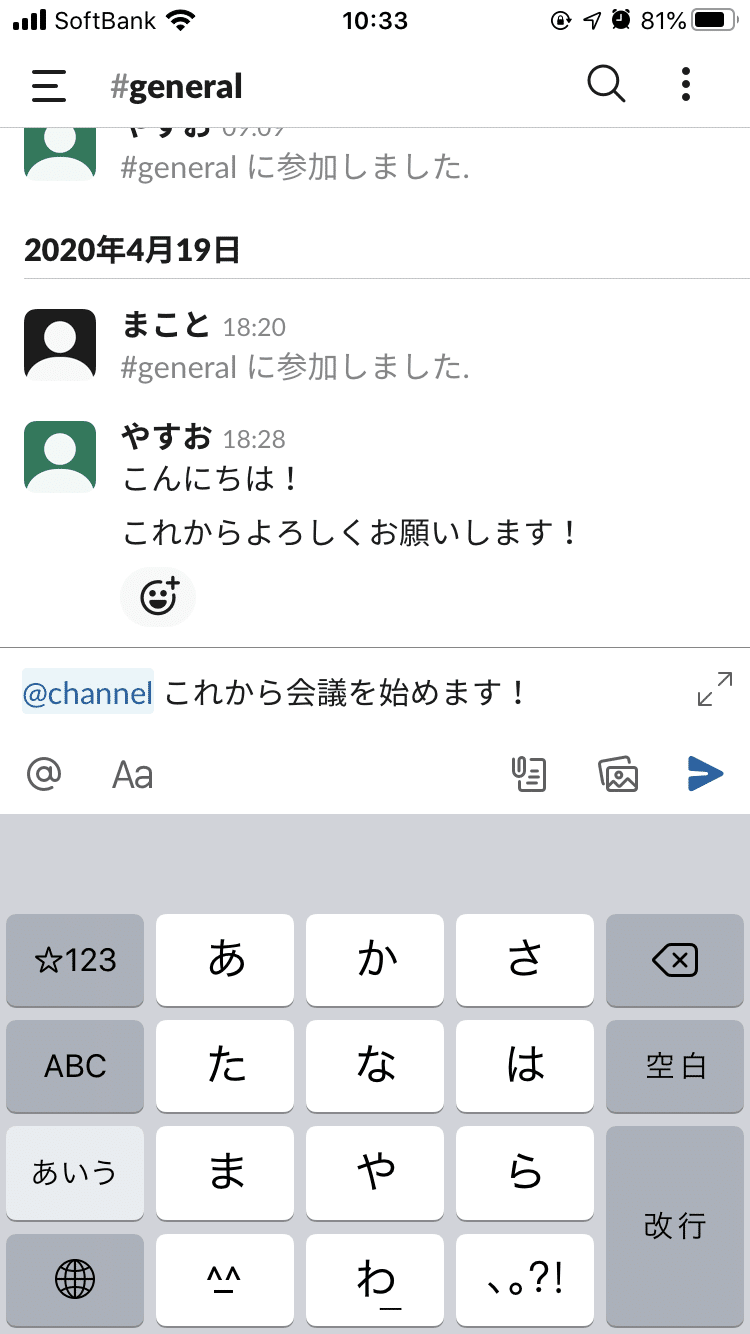
Task: Switch keyboard to ABC input mode
Action: [74, 1066]
